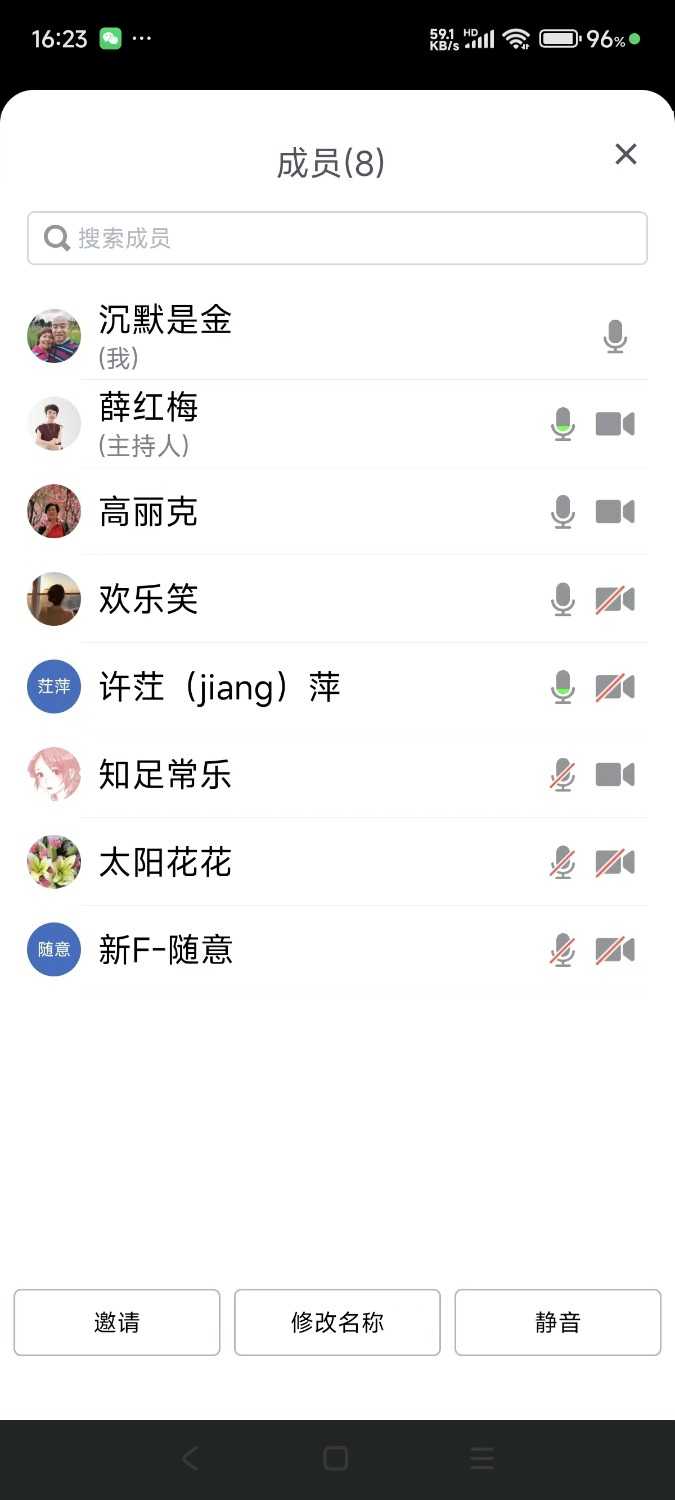The height and width of the screenshot is (1500, 675).
Task: Close the members panel
Action: point(625,154)
